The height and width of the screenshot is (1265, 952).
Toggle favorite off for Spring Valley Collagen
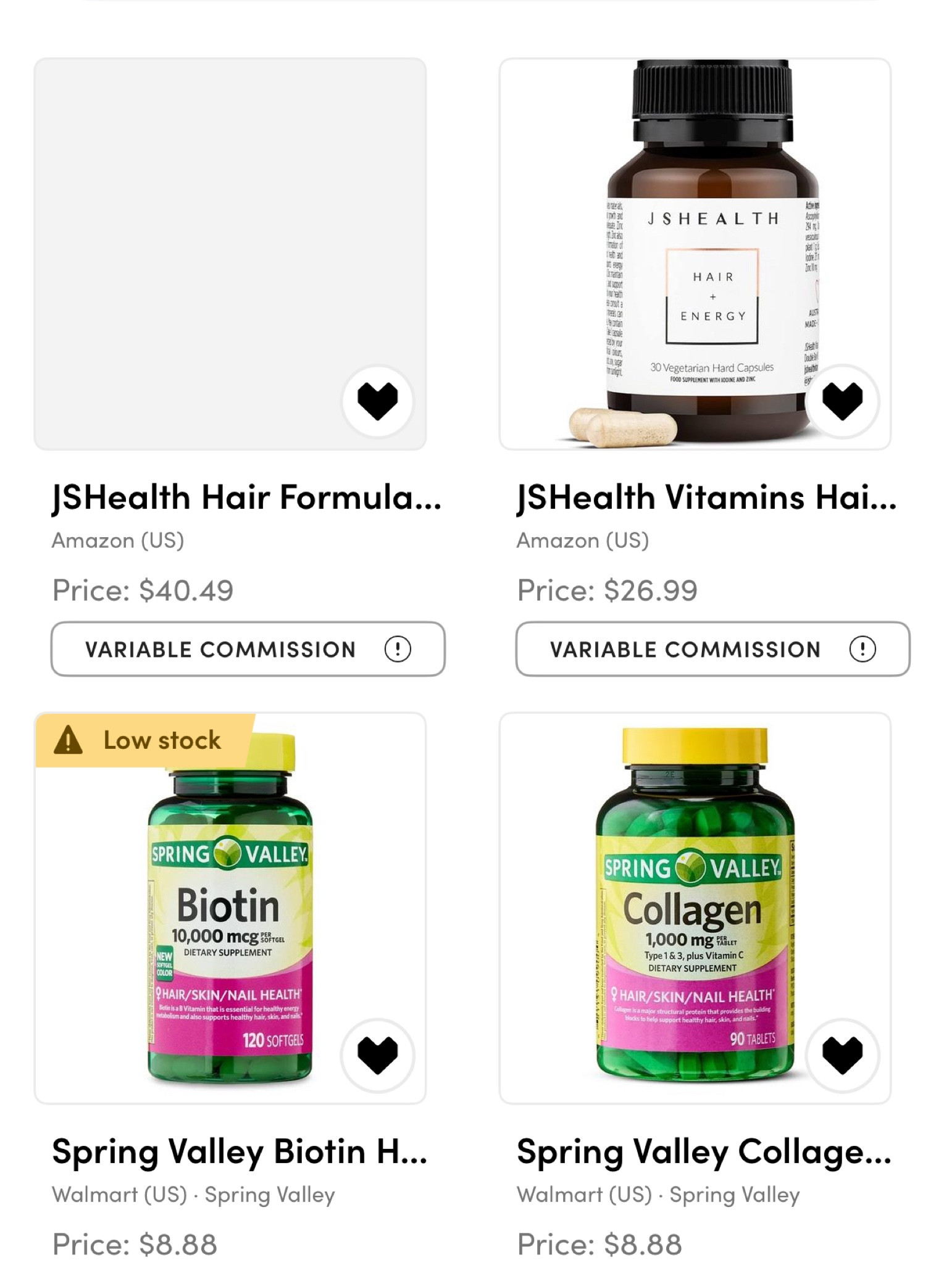point(843,1056)
